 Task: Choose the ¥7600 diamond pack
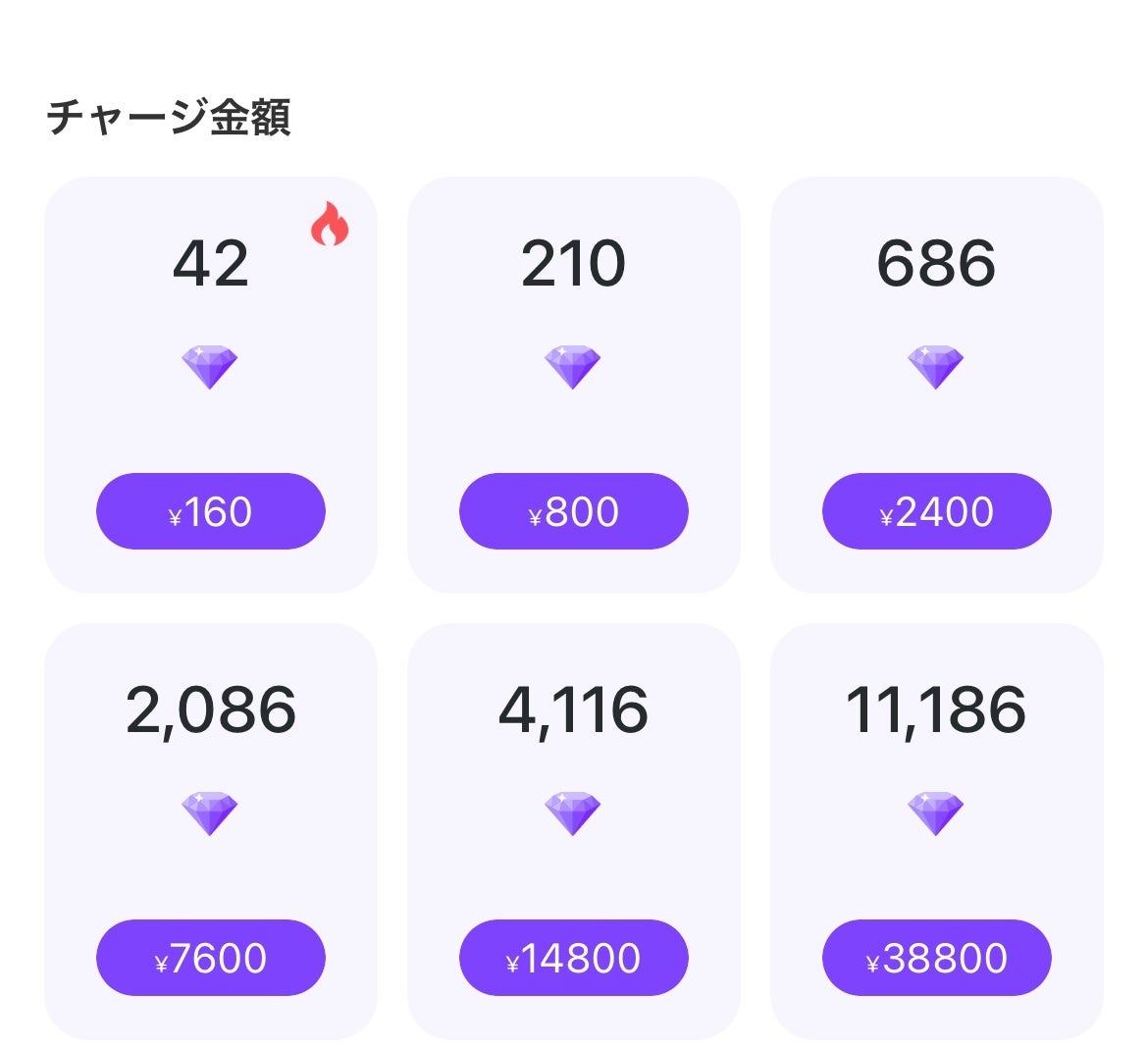point(210,958)
